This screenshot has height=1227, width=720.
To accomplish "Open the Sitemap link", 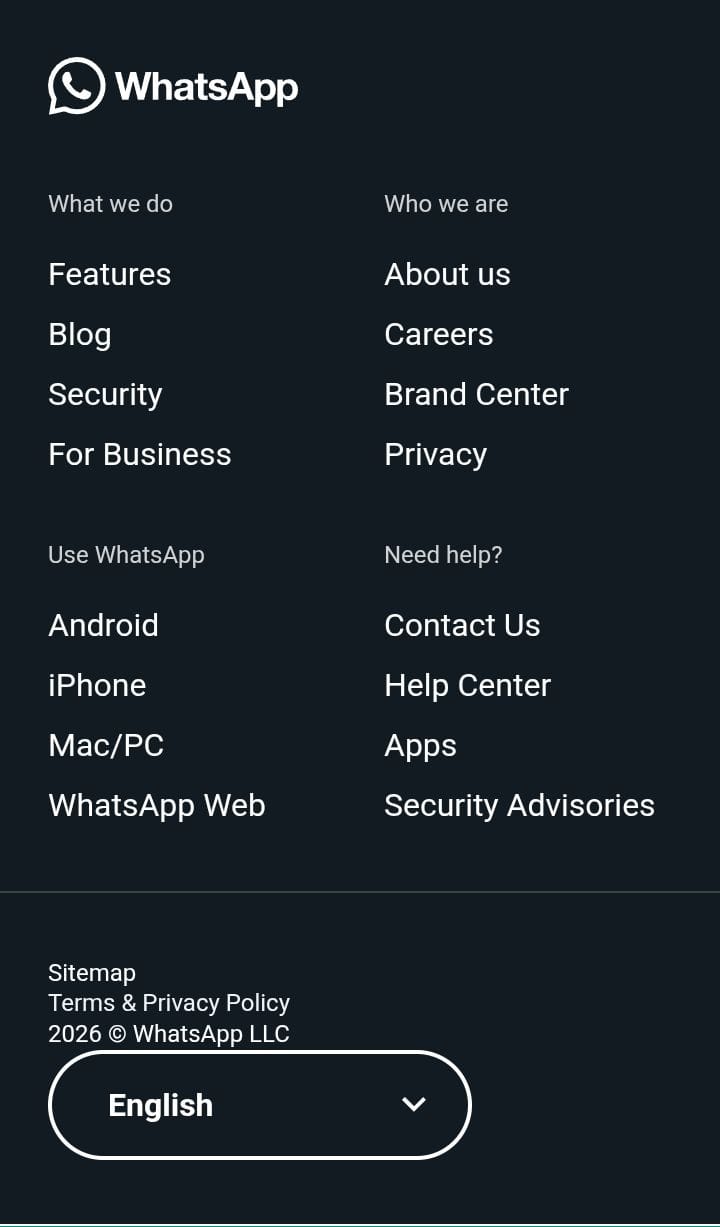I will click(x=92, y=972).
